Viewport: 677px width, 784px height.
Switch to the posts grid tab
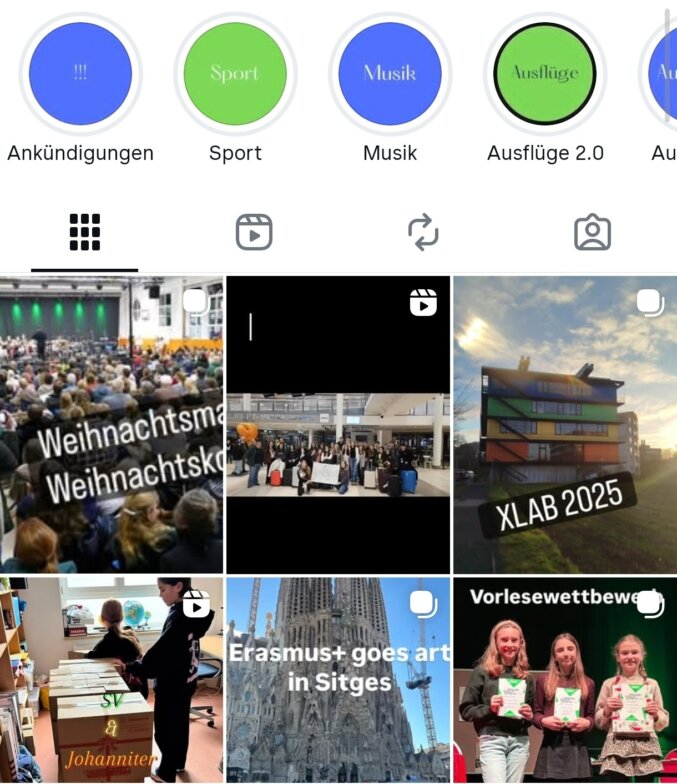85,232
